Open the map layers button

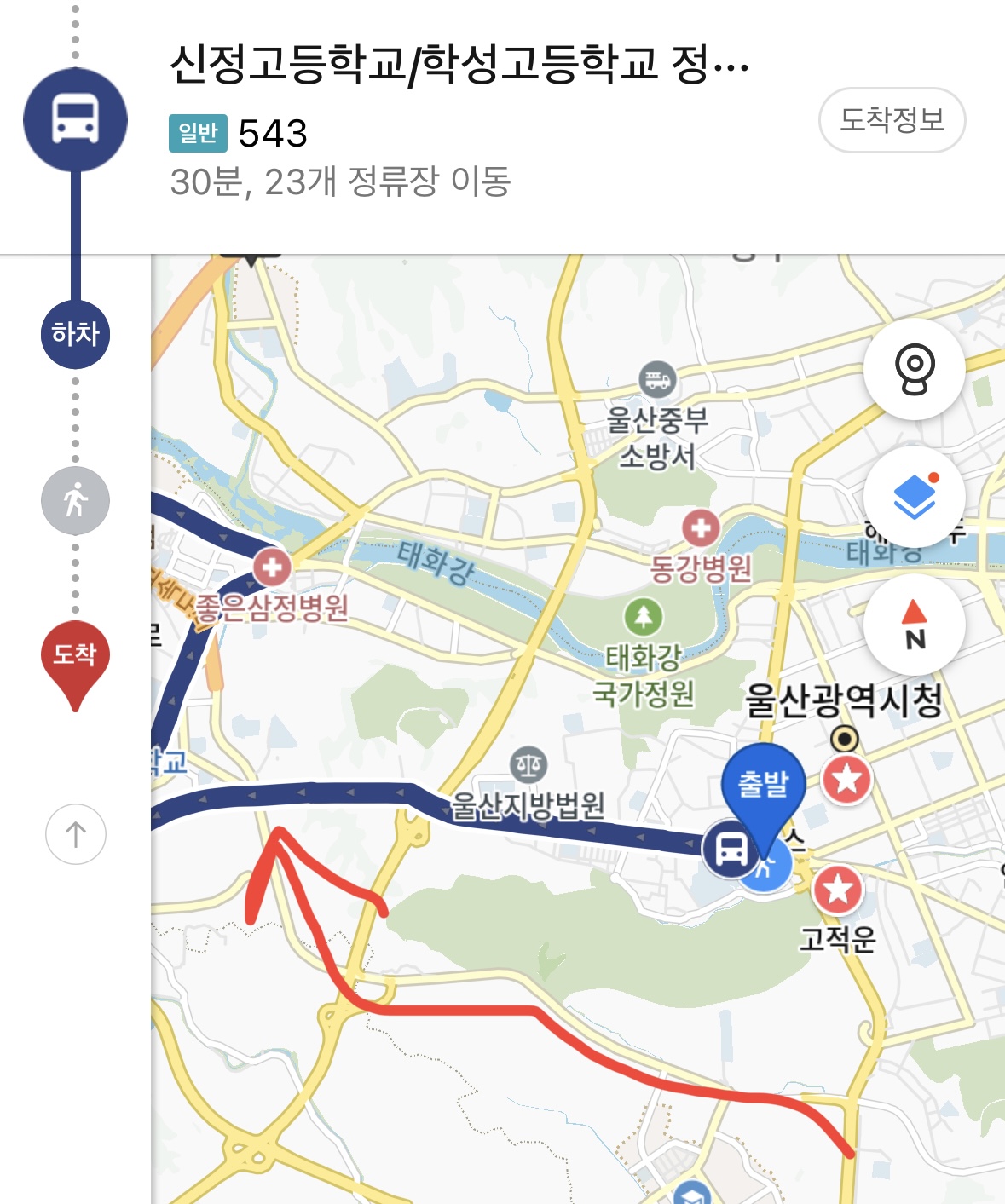(914, 497)
